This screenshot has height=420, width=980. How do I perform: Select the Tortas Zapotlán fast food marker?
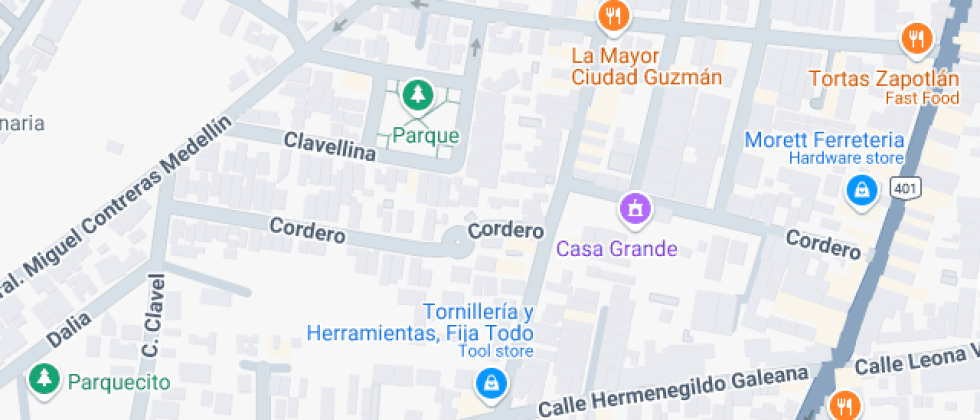pos(916,40)
